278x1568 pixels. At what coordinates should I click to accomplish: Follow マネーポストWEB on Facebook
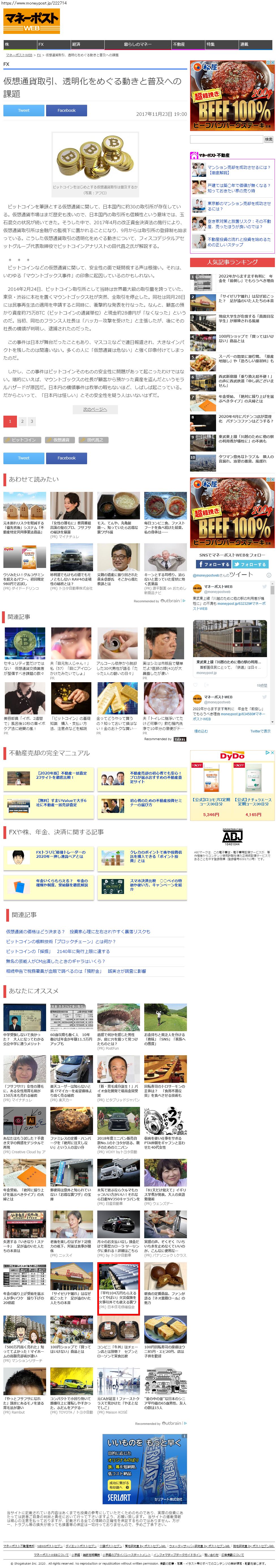[212, 564]
